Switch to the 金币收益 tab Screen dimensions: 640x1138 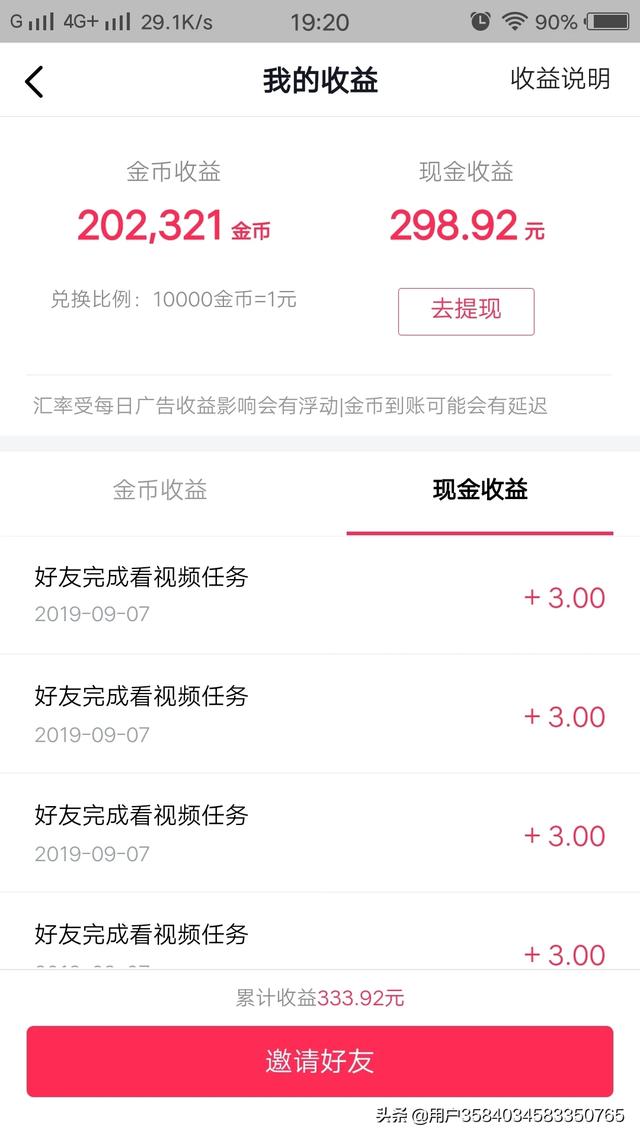click(160, 489)
